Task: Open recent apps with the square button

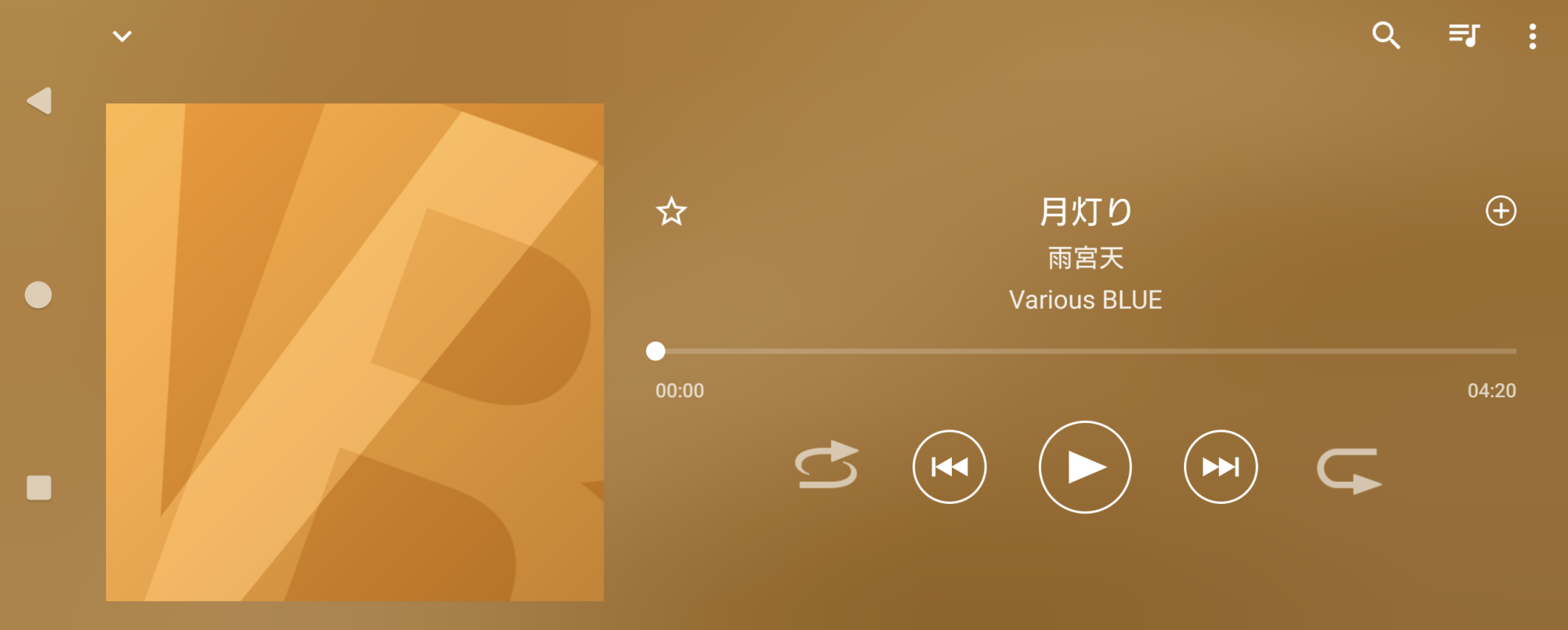Action: pyautogui.click(x=38, y=487)
